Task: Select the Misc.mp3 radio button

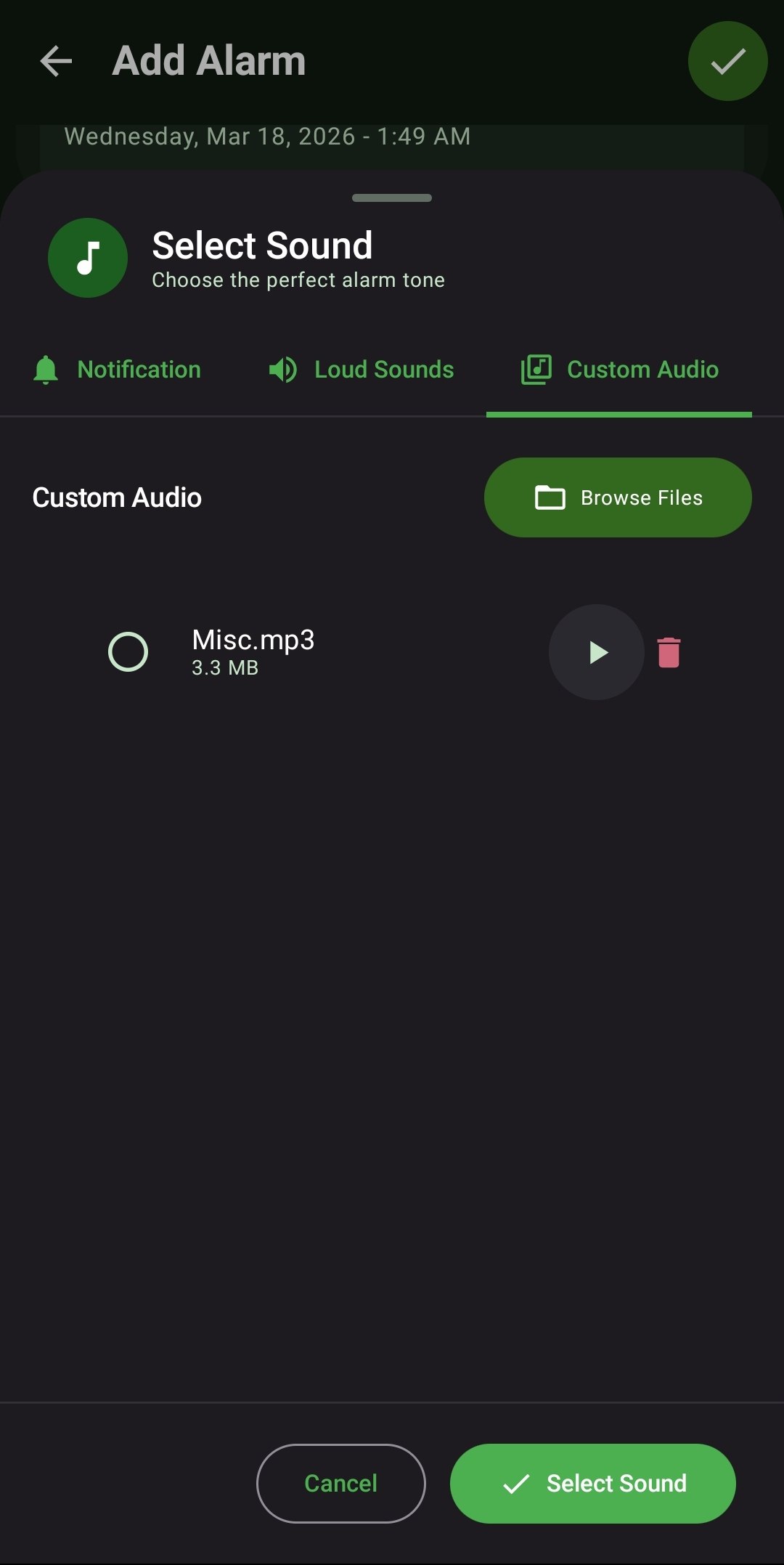Action: click(128, 651)
